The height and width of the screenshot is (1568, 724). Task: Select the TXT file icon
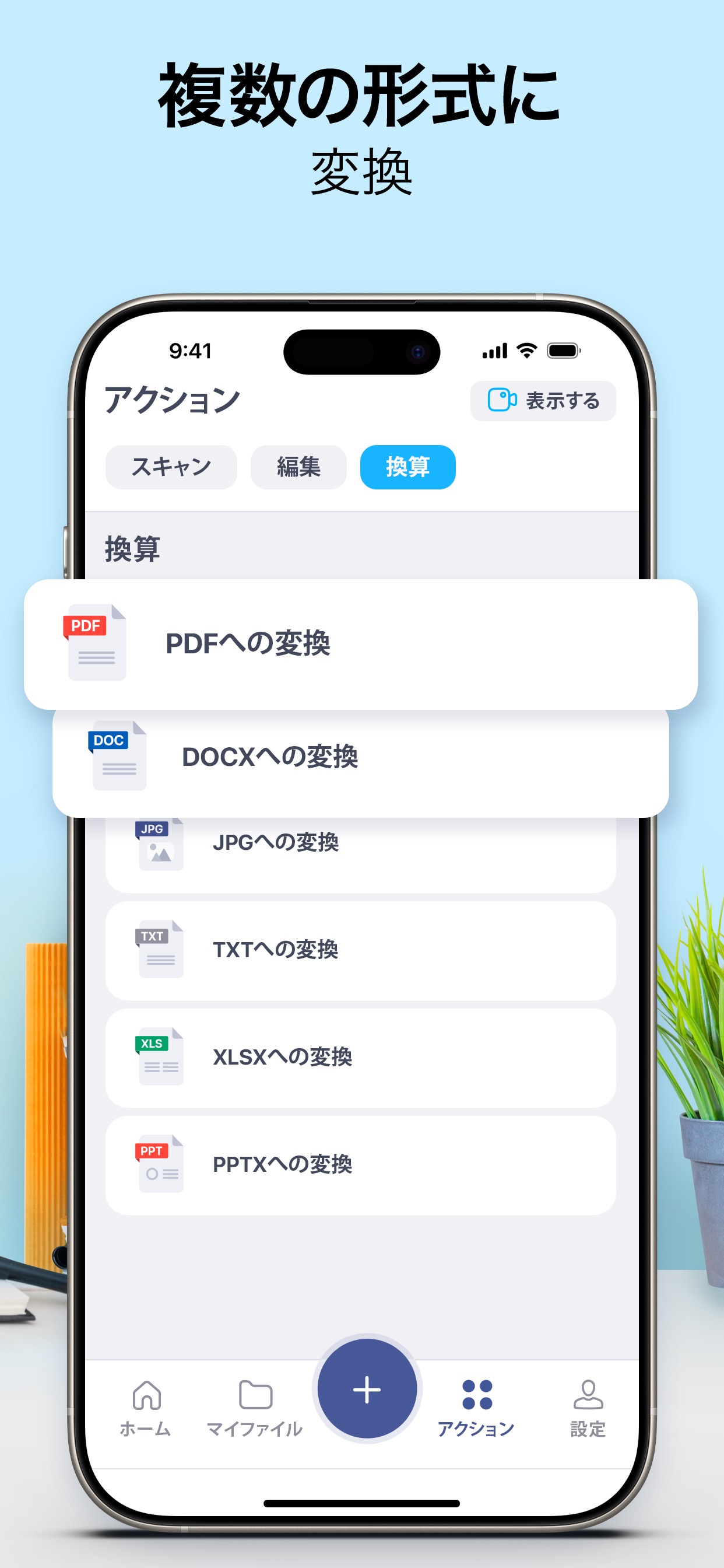click(159, 951)
